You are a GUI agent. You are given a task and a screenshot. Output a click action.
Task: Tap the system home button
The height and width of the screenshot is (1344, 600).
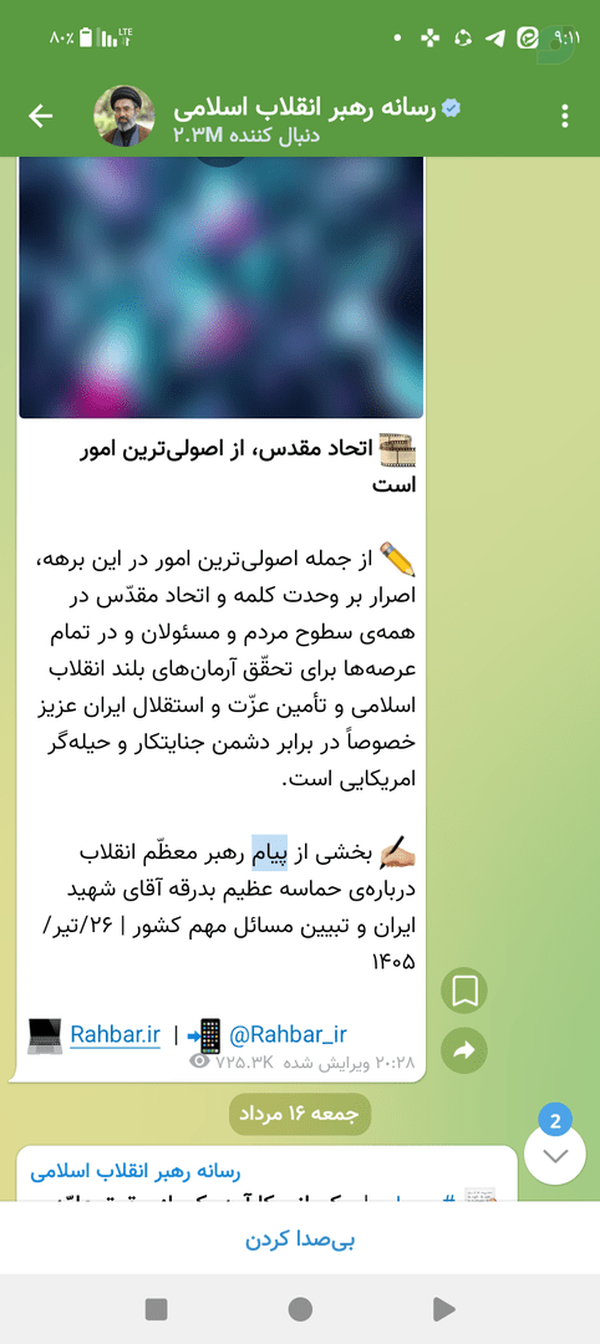(x=300, y=1309)
